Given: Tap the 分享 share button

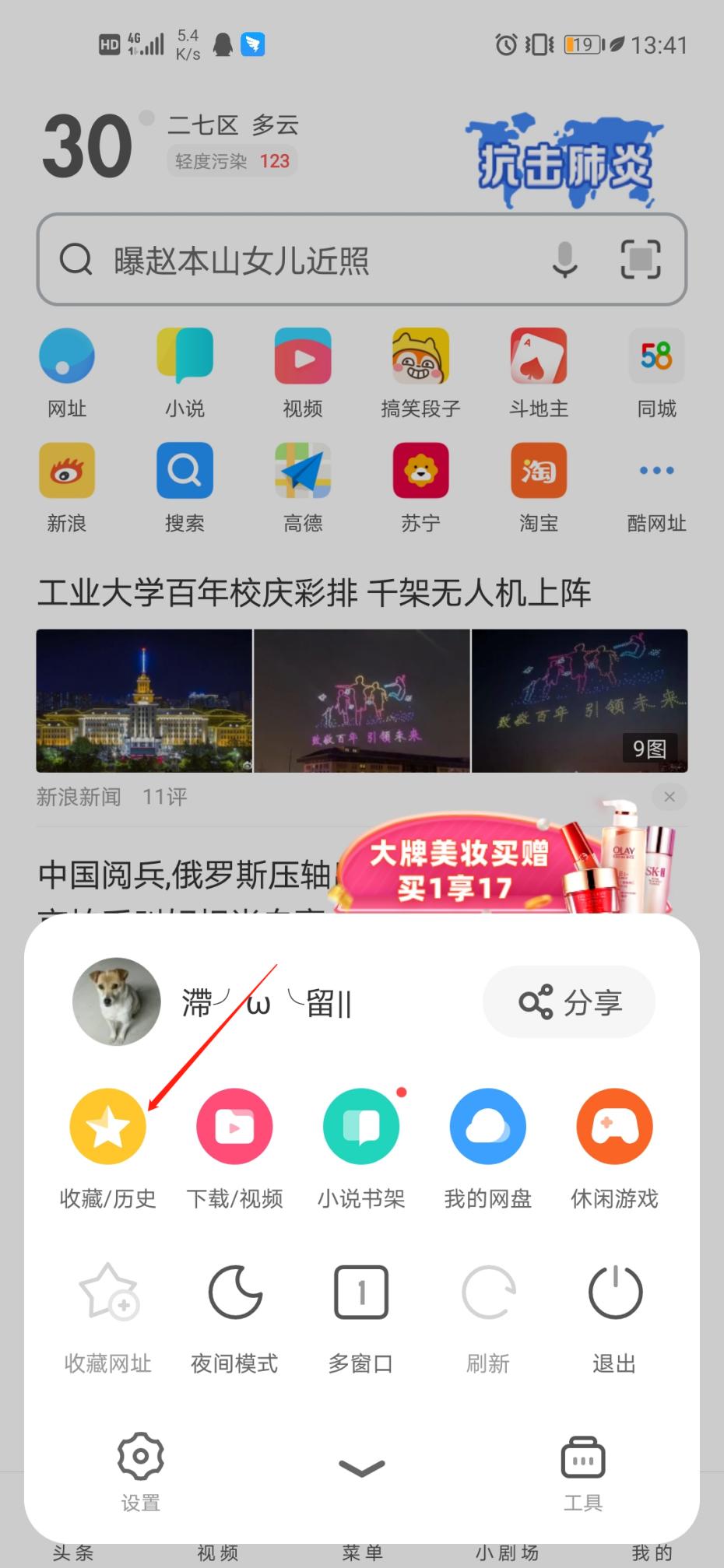Looking at the screenshot, I should coord(569,1002).
